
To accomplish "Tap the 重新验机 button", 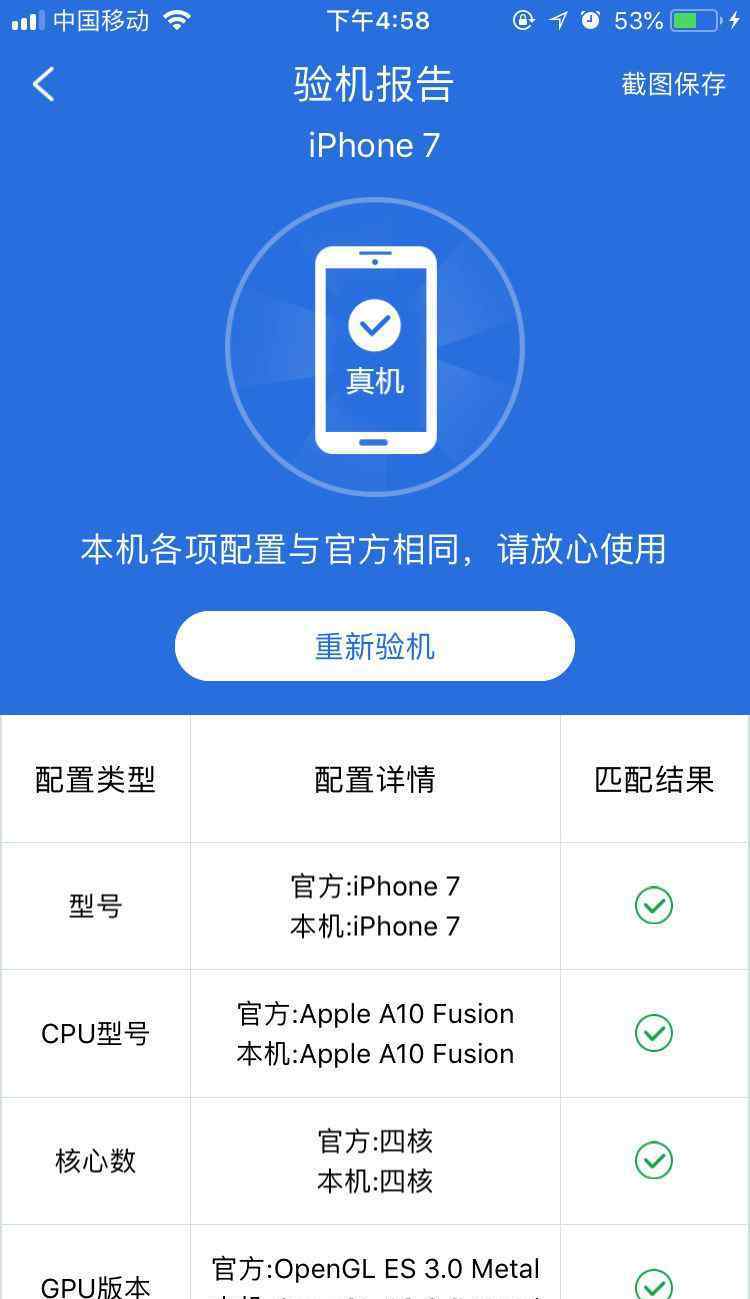I will (x=375, y=646).
